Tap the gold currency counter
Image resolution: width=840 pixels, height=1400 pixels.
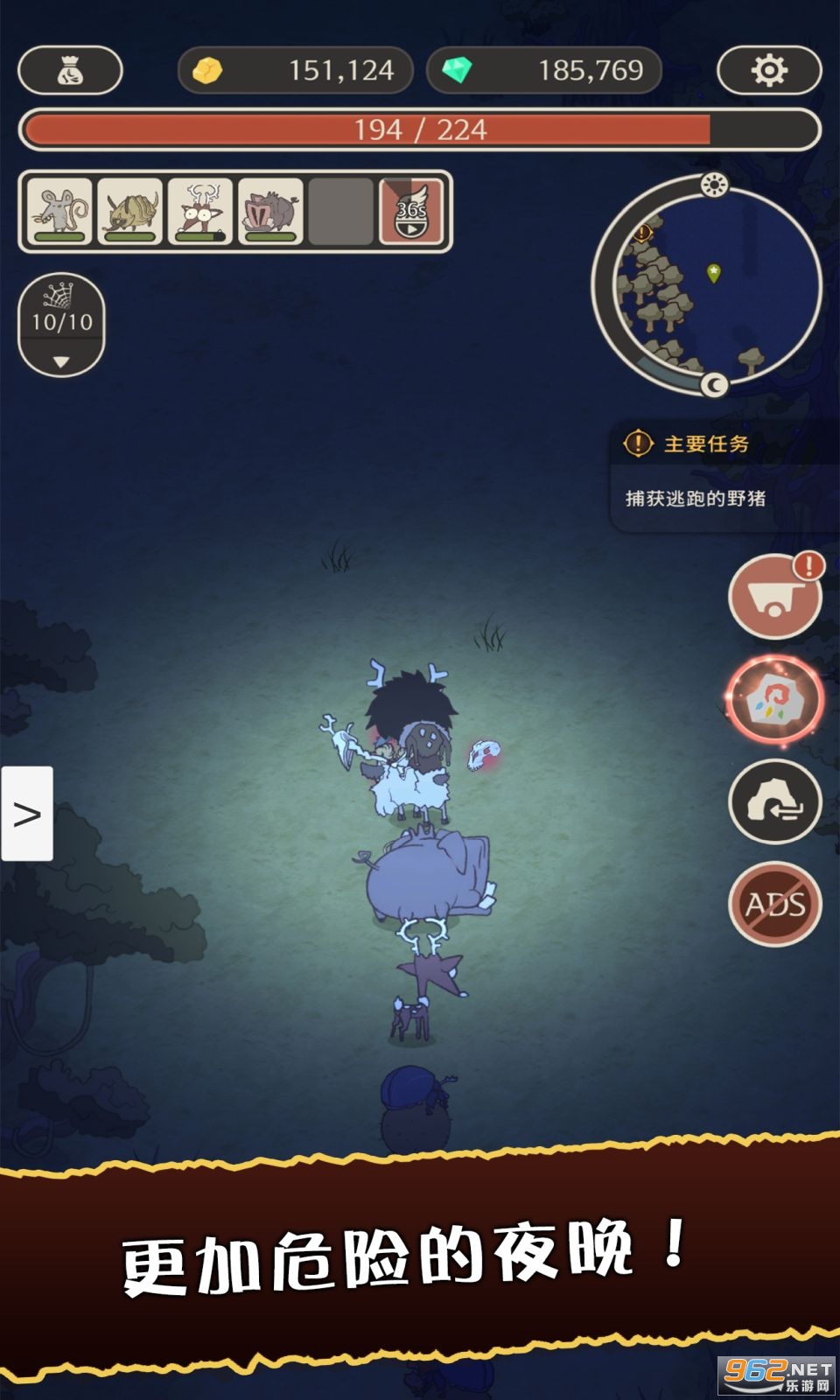pos(295,70)
